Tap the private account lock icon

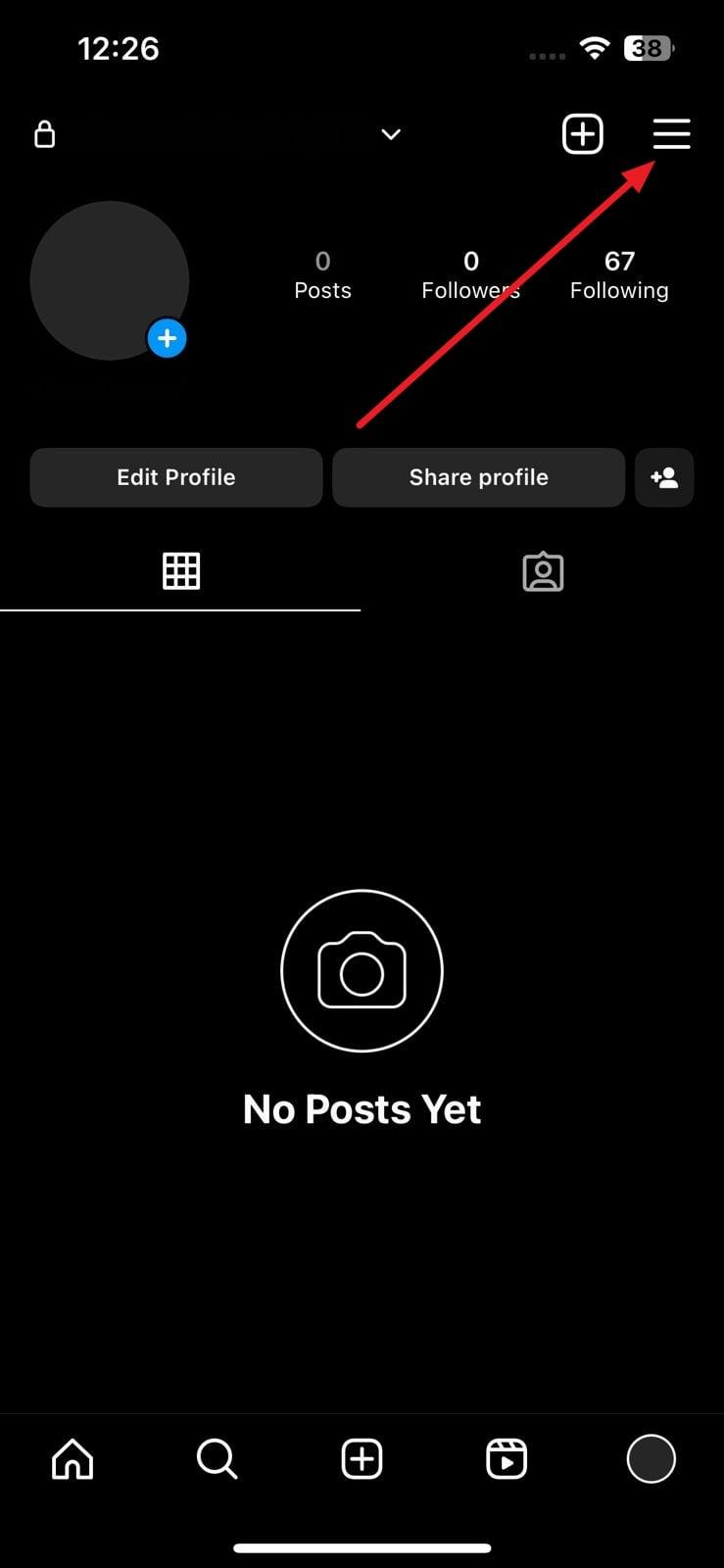[45, 134]
